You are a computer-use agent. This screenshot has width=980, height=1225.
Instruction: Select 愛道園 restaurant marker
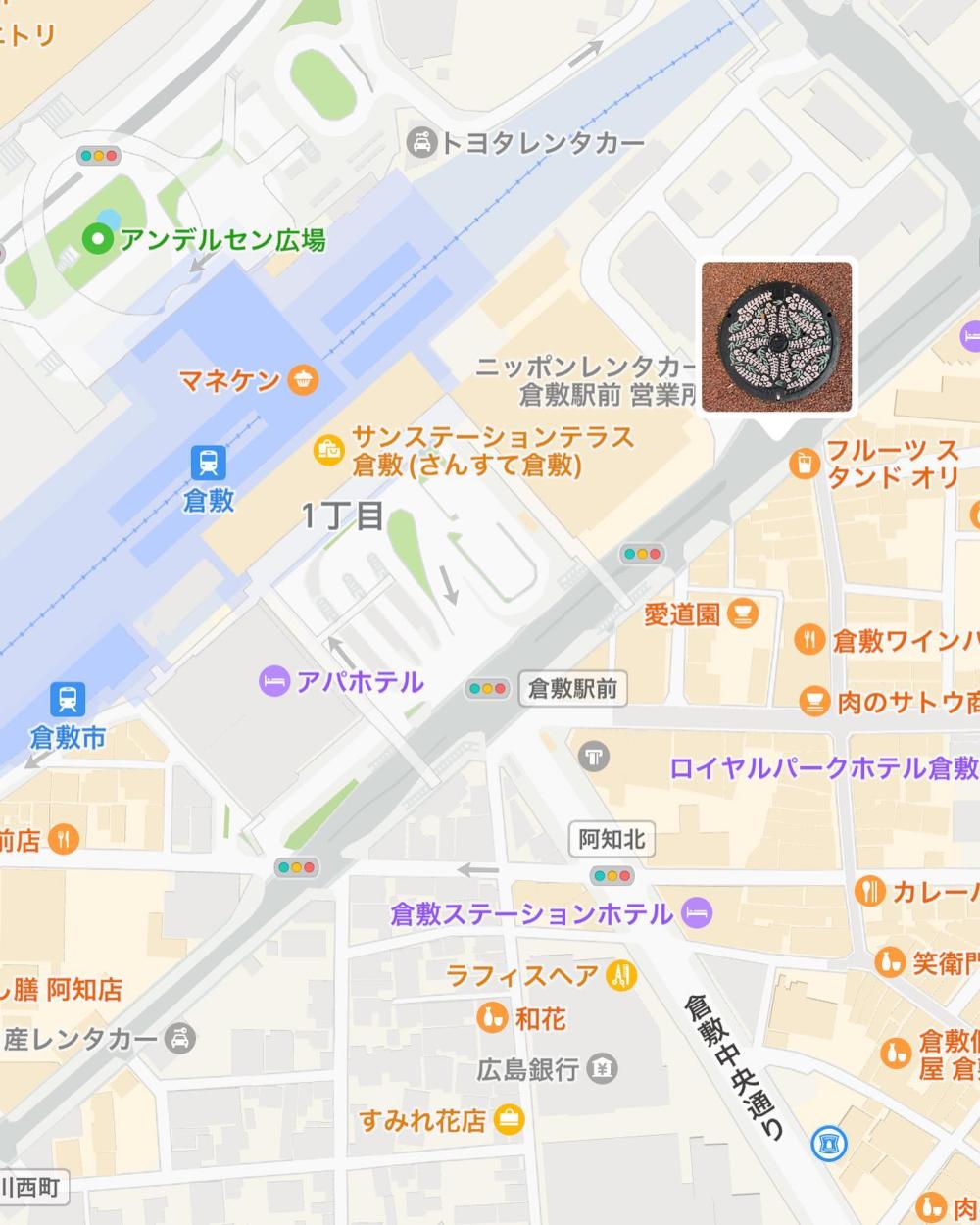tap(745, 614)
